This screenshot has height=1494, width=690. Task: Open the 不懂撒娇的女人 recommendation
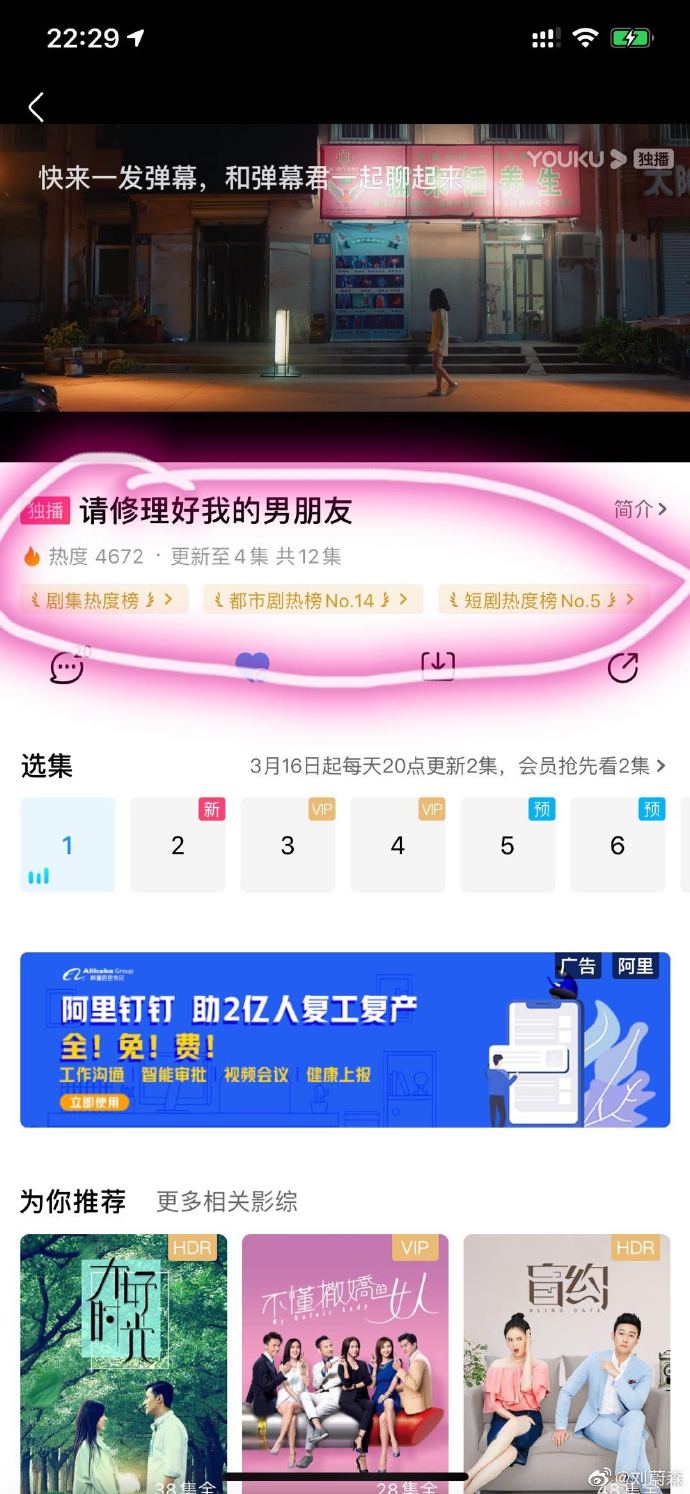point(345,1360)
